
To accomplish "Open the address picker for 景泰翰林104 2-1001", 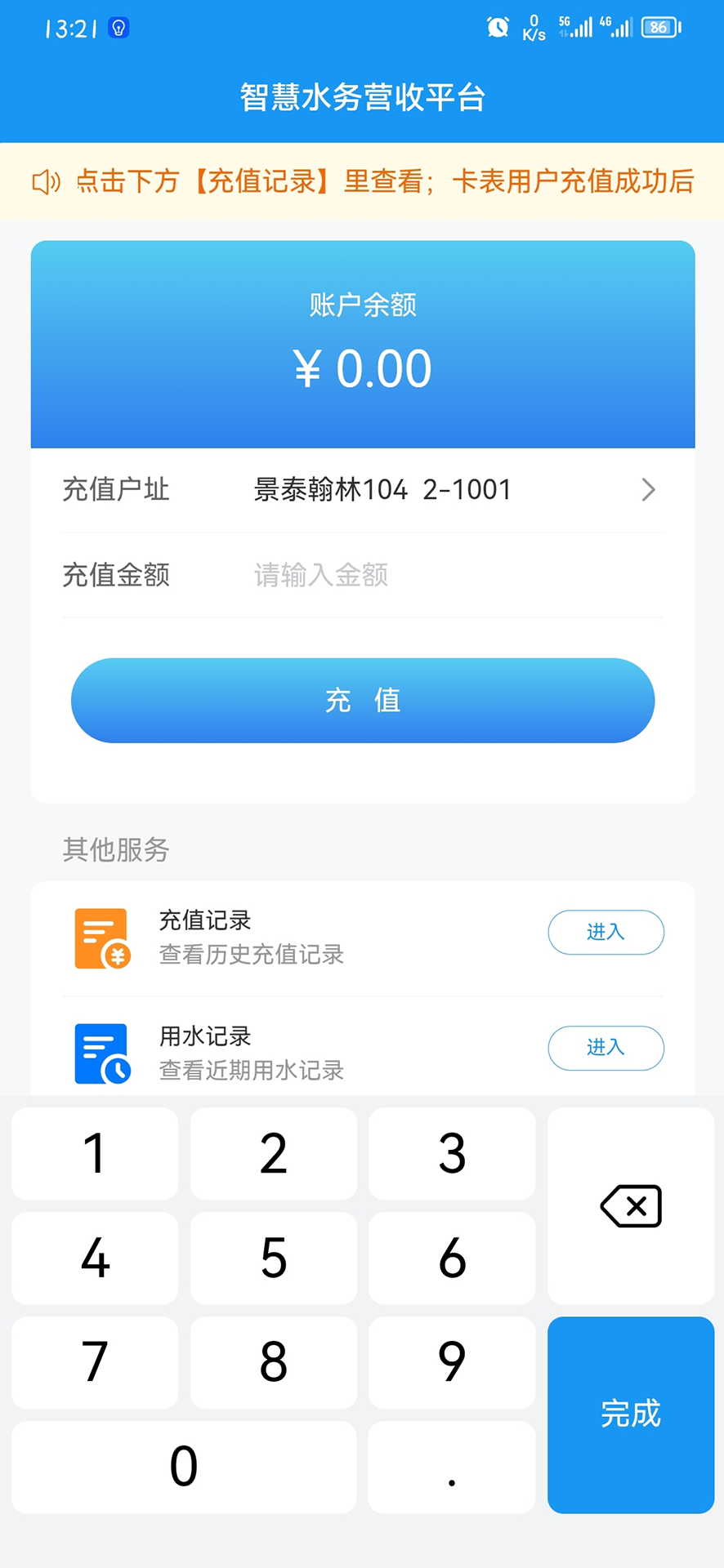I will pyautogui.click(x=381, y=489).
